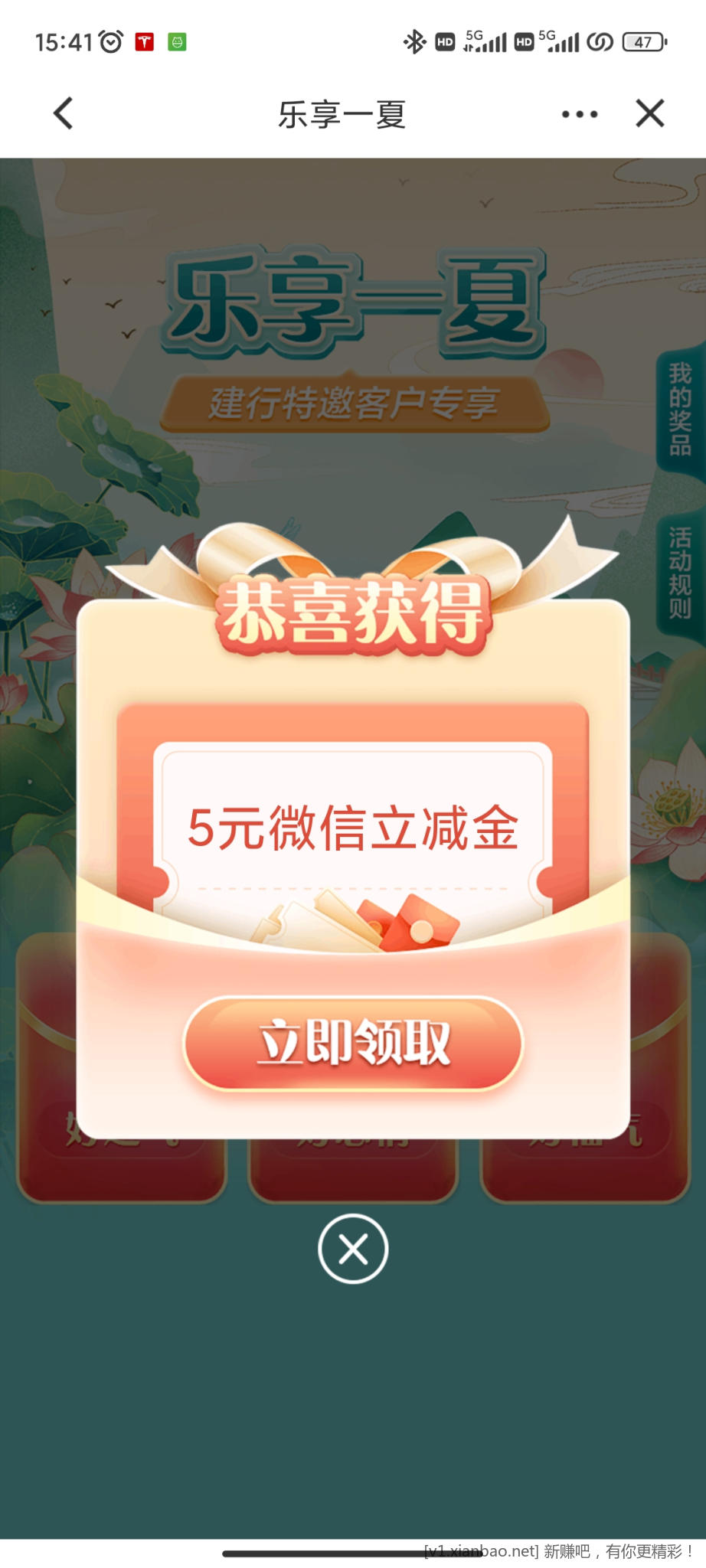
Task: Open the three-dot overflow menu
Action: pyautogui.click(x=580, y=114)
